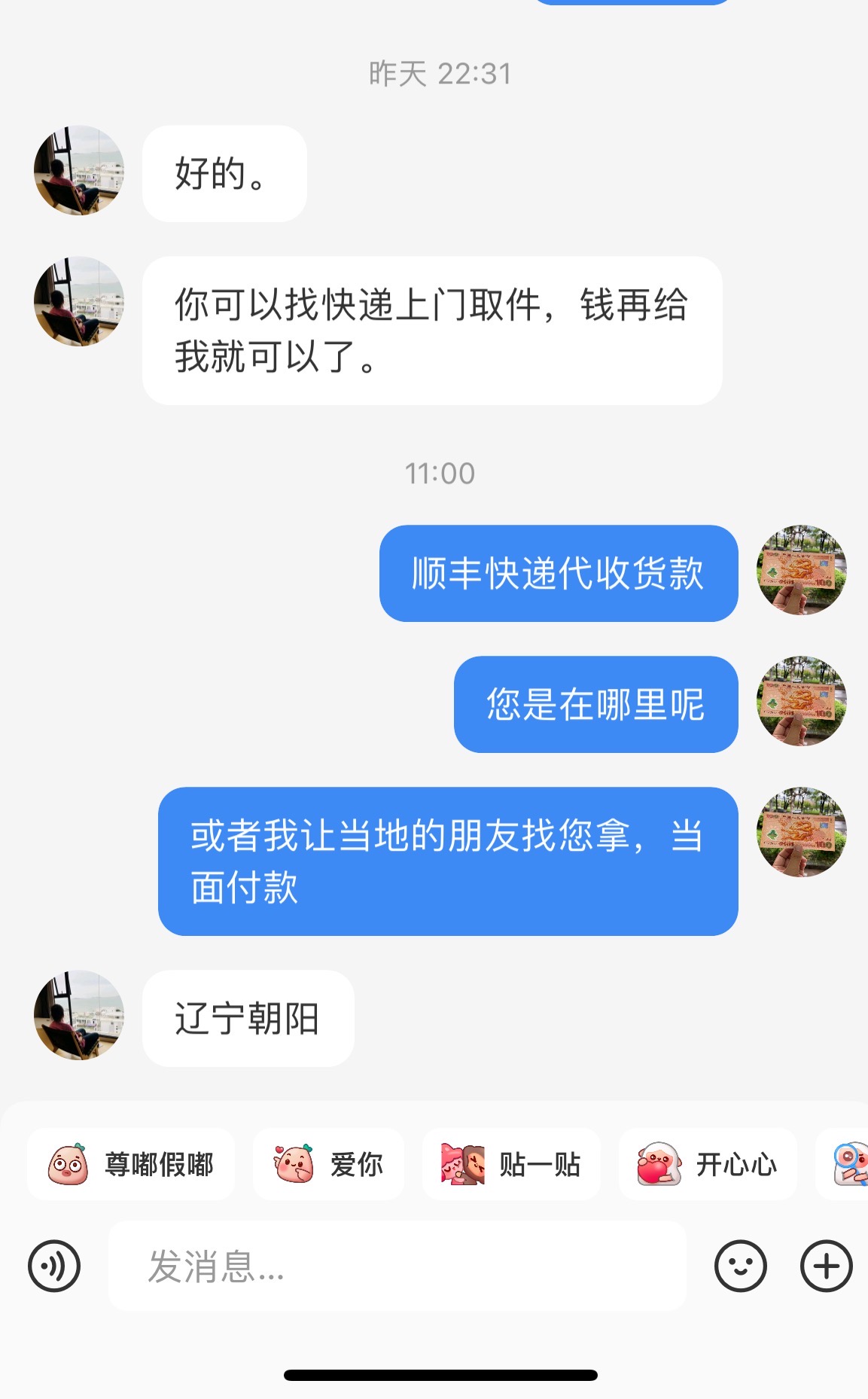The width and height of the screenshot is (868, 1399).
Task: Send the 贴一贴 quick sticker
Action: (x=511, y=1164)
